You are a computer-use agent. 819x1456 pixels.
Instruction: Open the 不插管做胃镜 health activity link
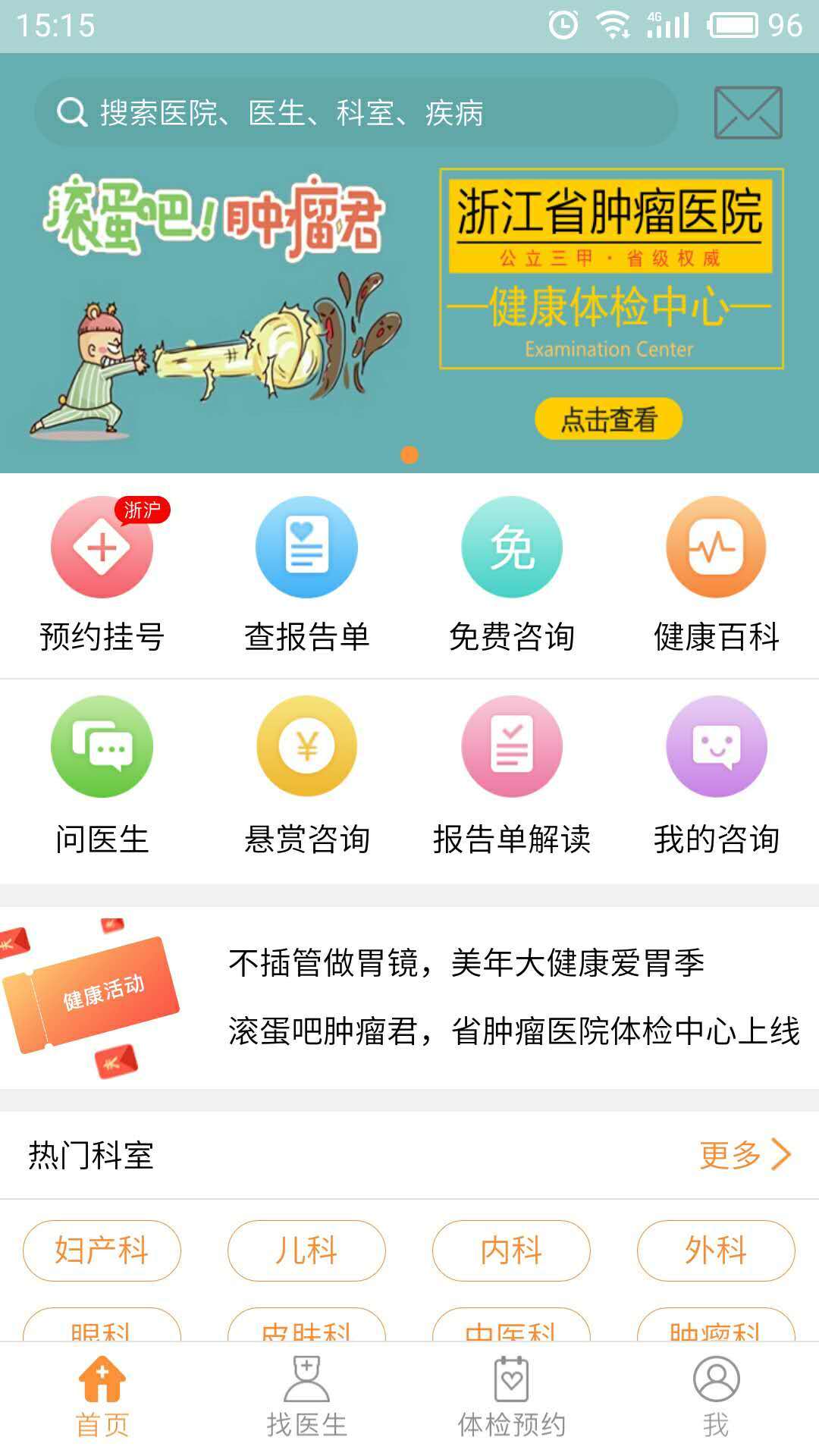(466, 963)
